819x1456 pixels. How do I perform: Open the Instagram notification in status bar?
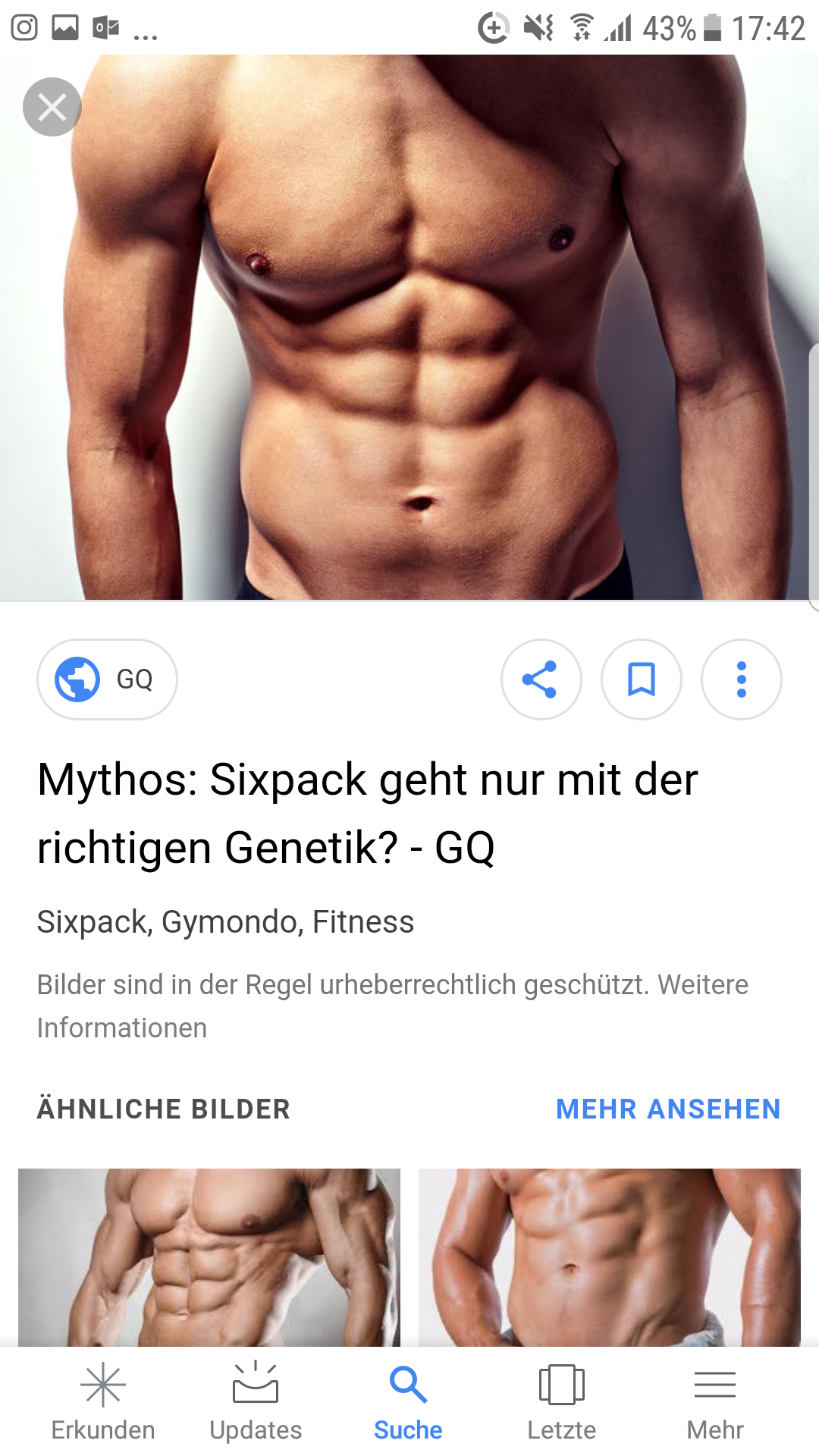point(23,28)
